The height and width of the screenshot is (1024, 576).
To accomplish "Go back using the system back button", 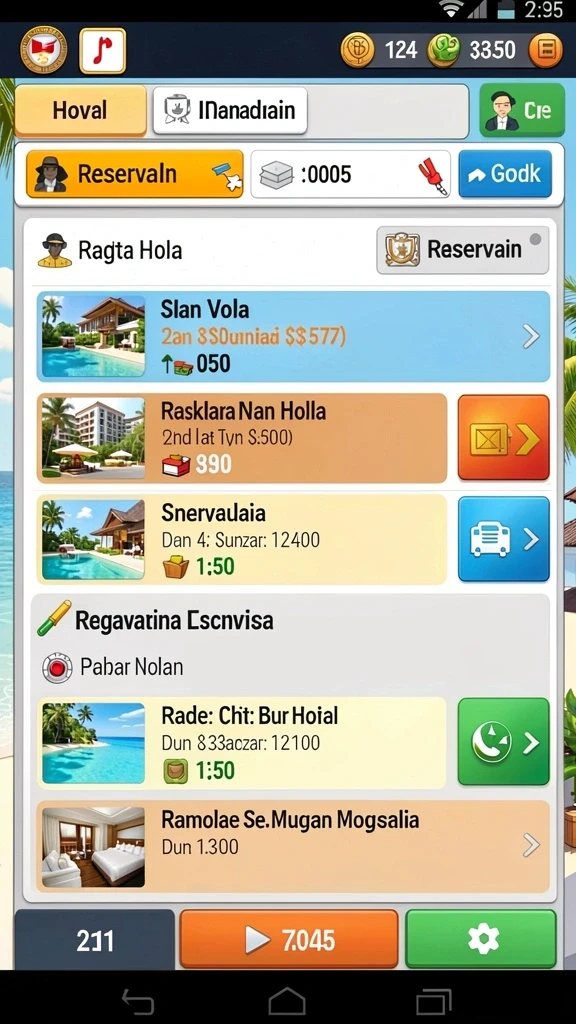I will (137, 1000).
